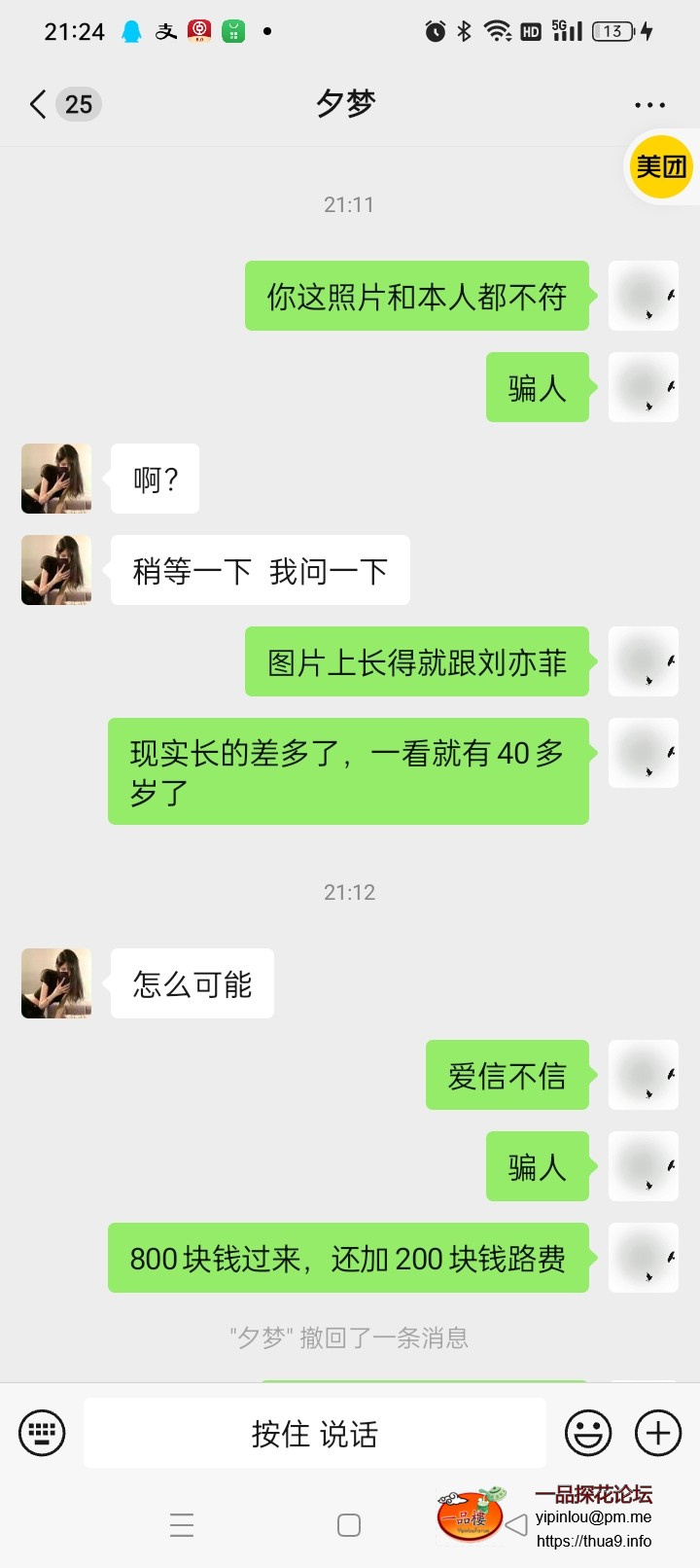Open the plus attachment menu

point(658,1433)
